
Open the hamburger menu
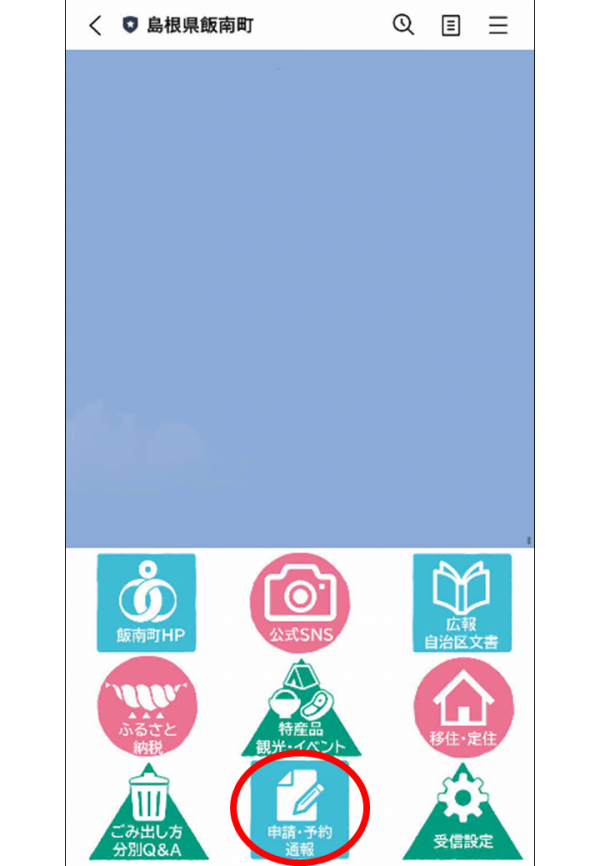(x=498, y=26)
